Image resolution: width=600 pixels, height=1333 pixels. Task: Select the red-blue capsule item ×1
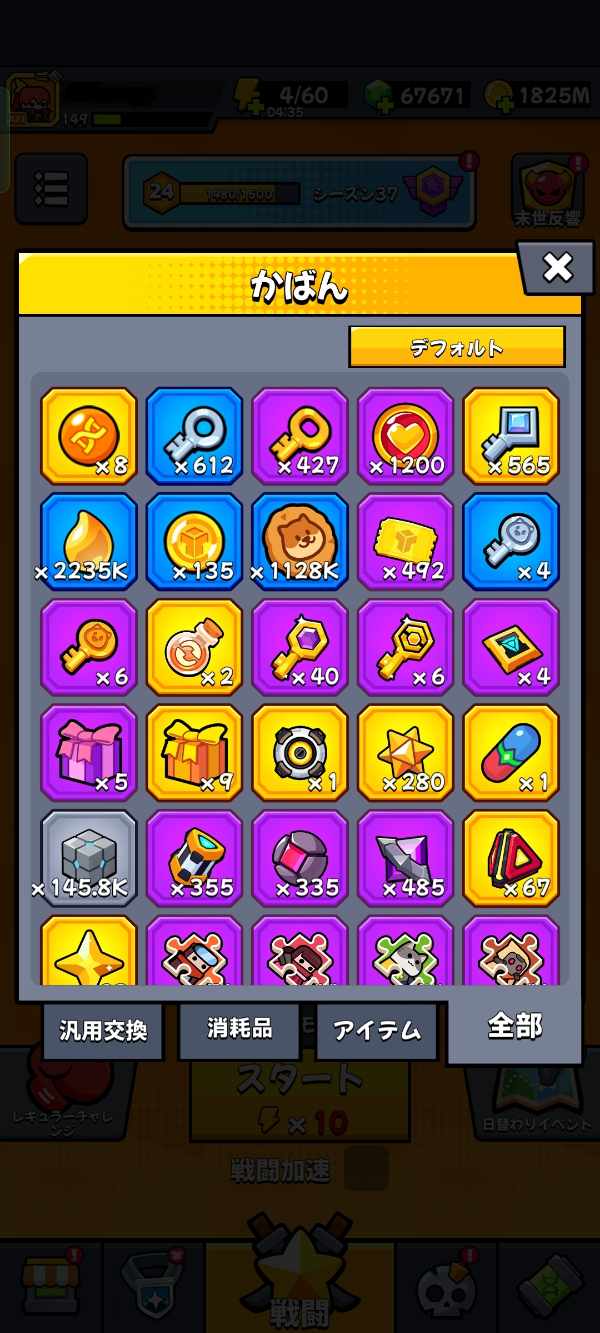coord(511,752)
